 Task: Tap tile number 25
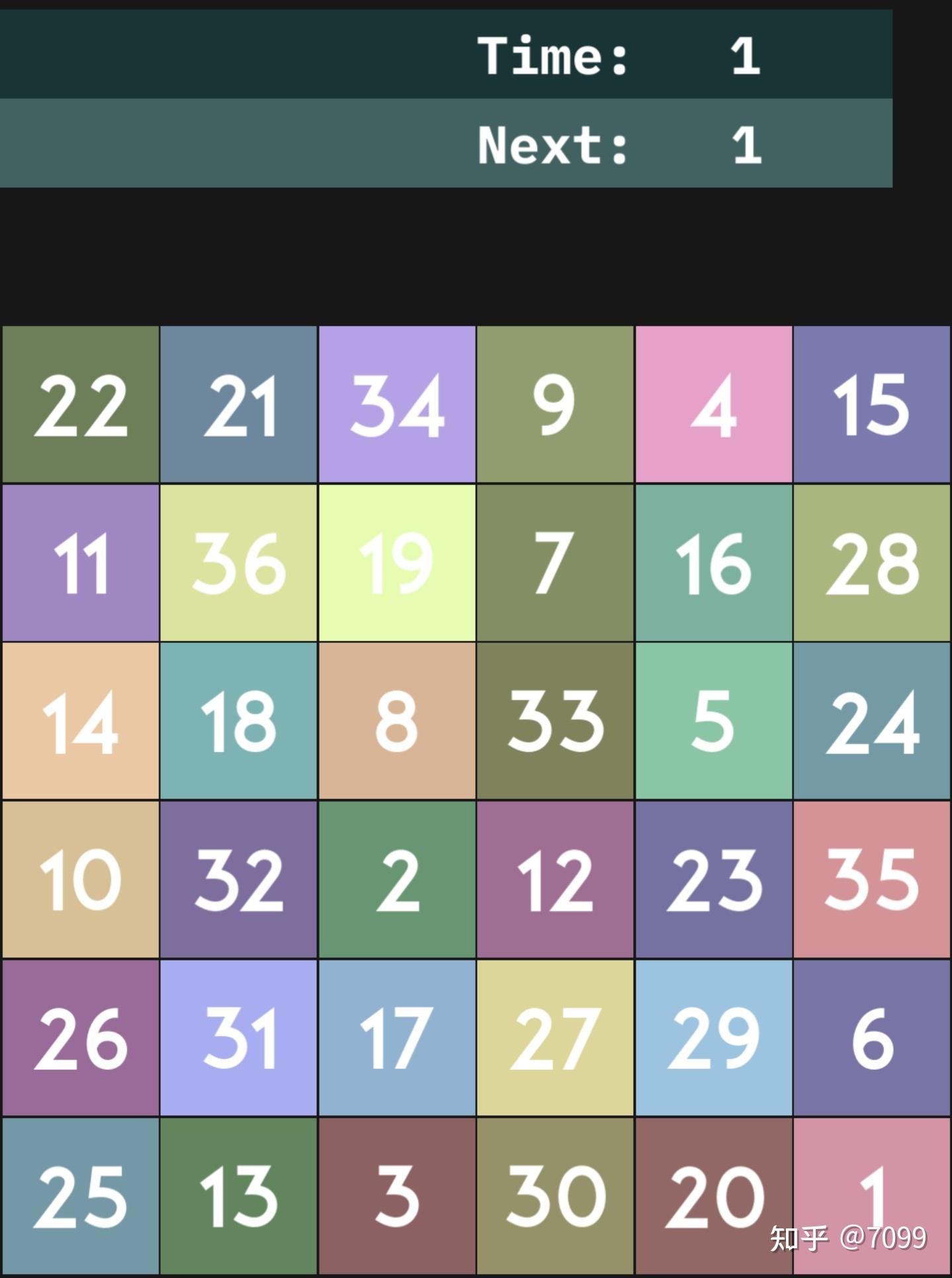(80, 1195)
